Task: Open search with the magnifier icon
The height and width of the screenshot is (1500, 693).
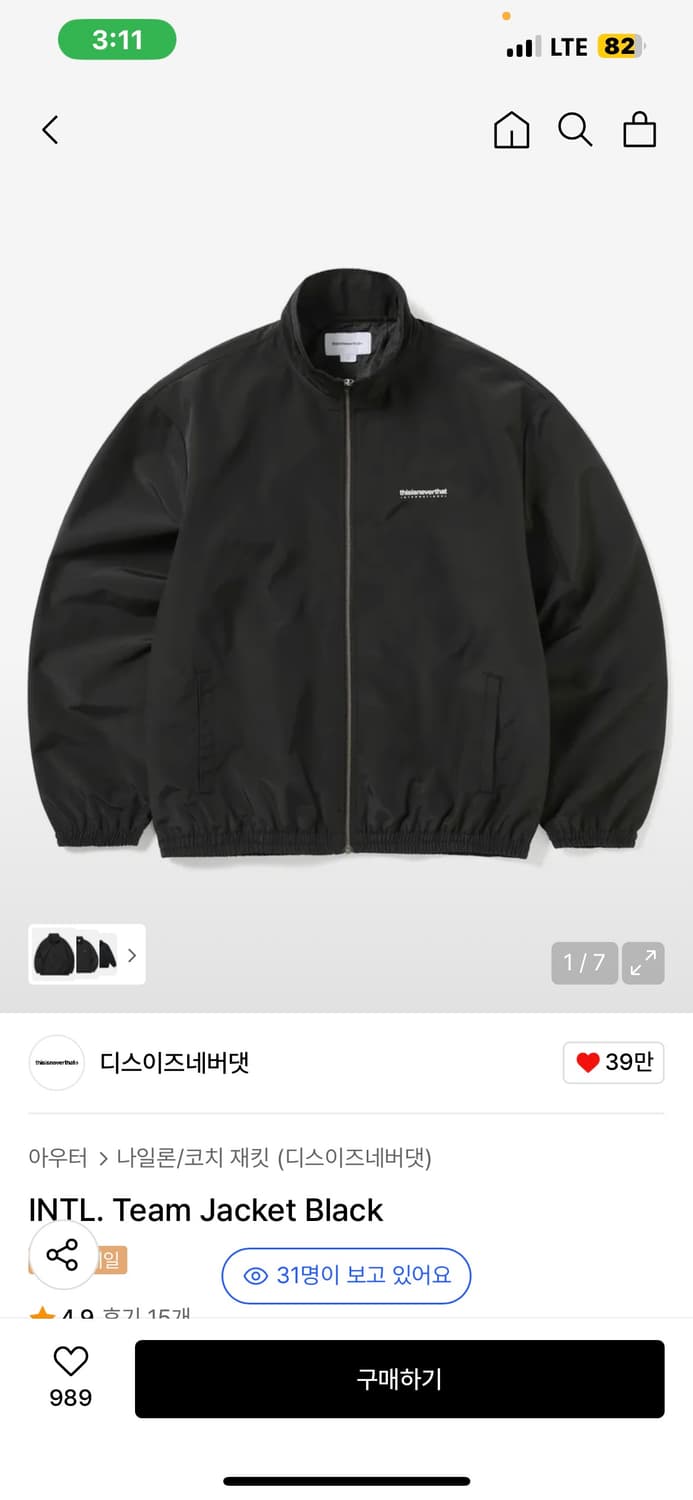Action: pos(575,130)
